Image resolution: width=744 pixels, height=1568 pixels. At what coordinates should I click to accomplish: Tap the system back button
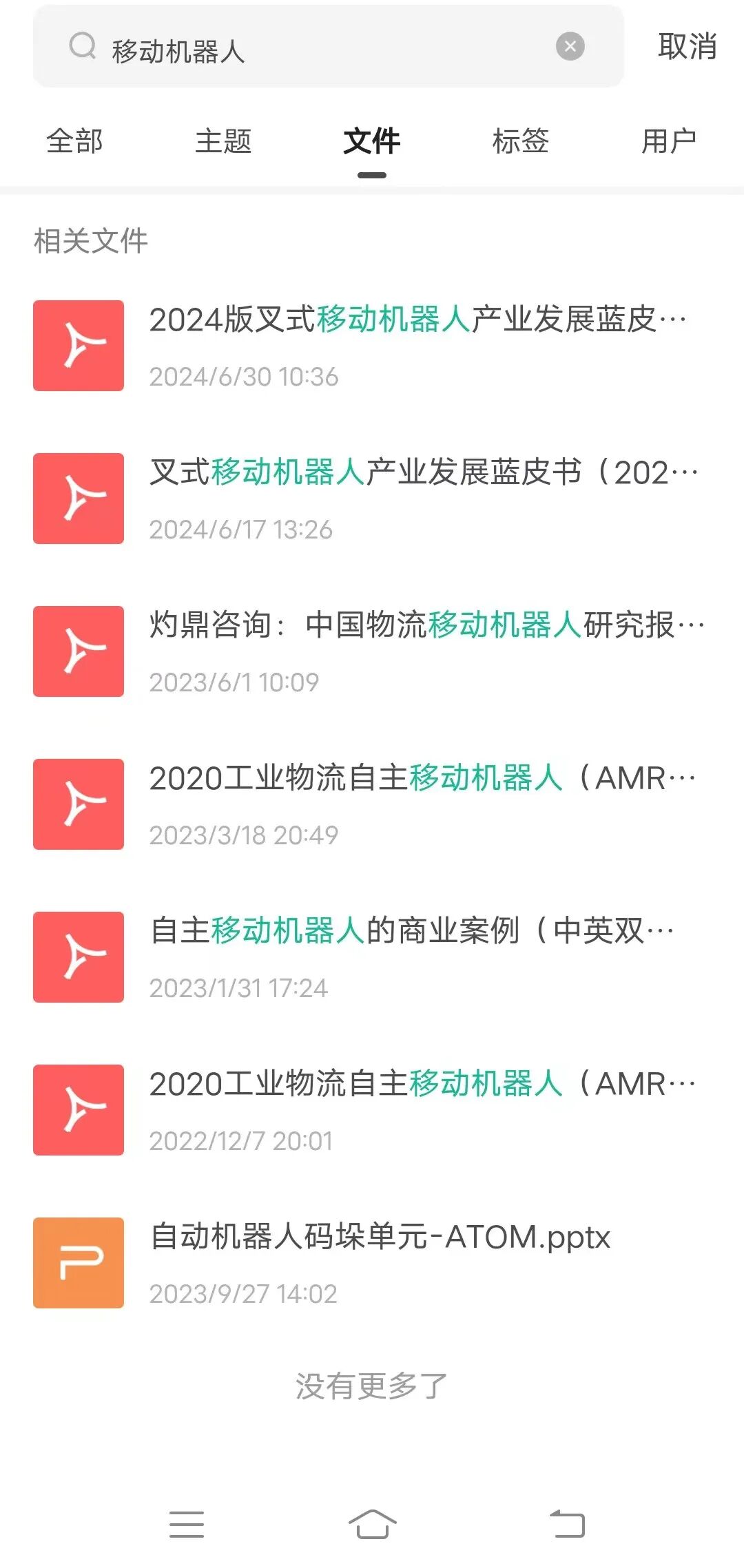tap(567, 1524)
